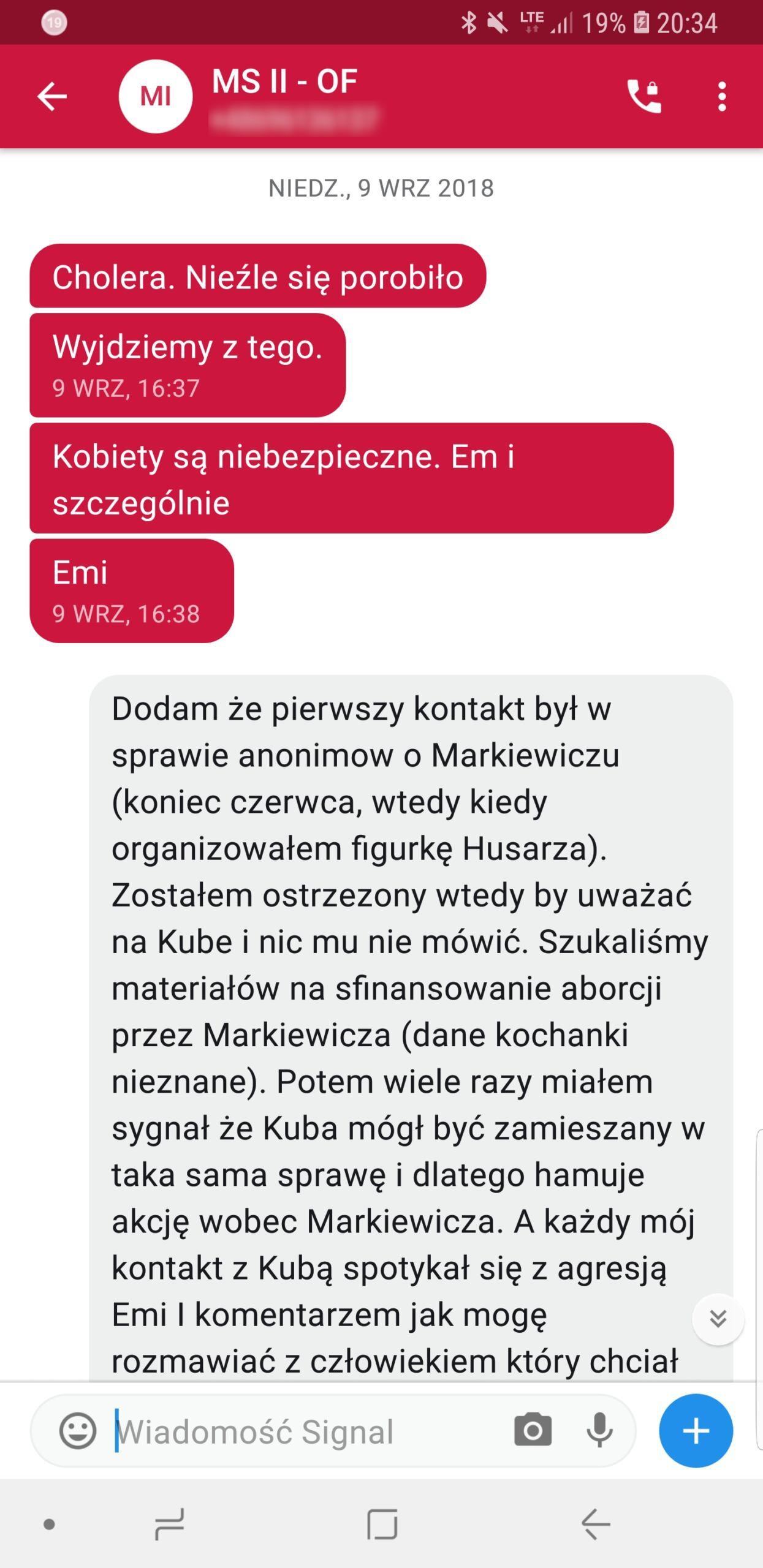Open the emoji picker
The width and height of the screenshot is (763, 1568).
[x=78, y=1431]
